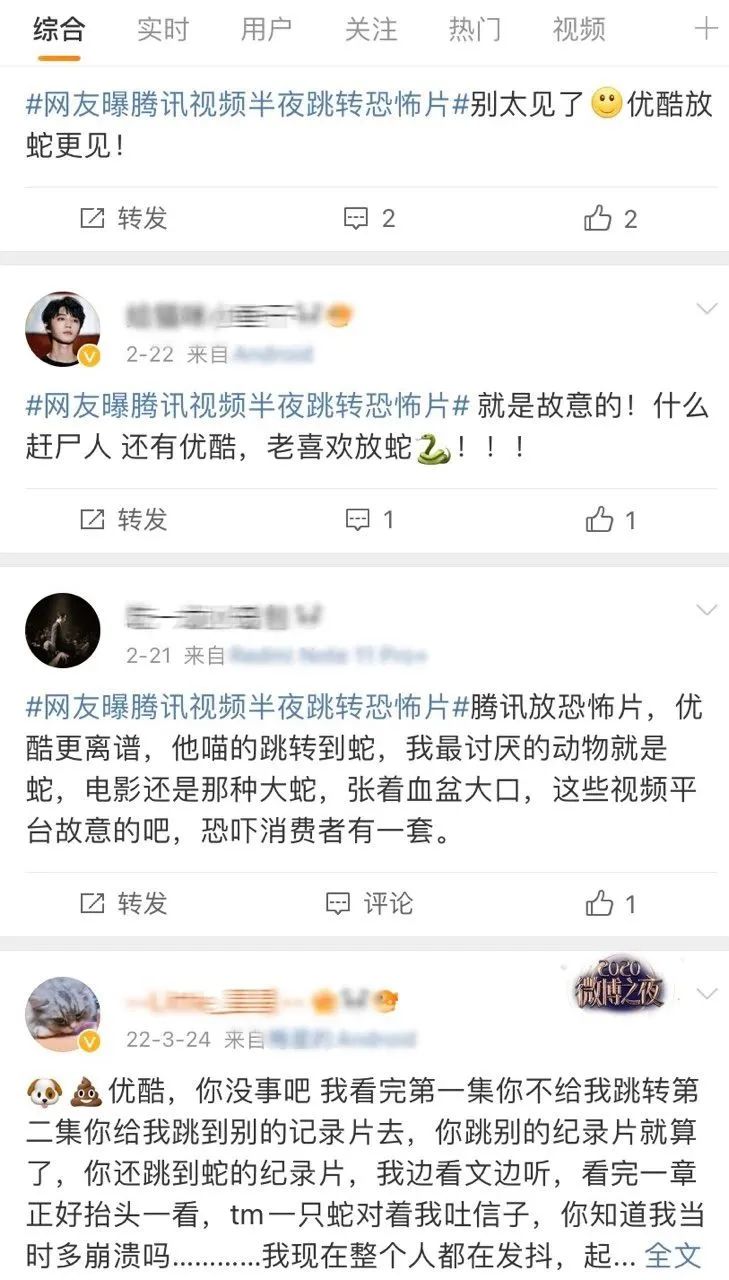Switch to the 视频 tab

(x=578, y=30)
